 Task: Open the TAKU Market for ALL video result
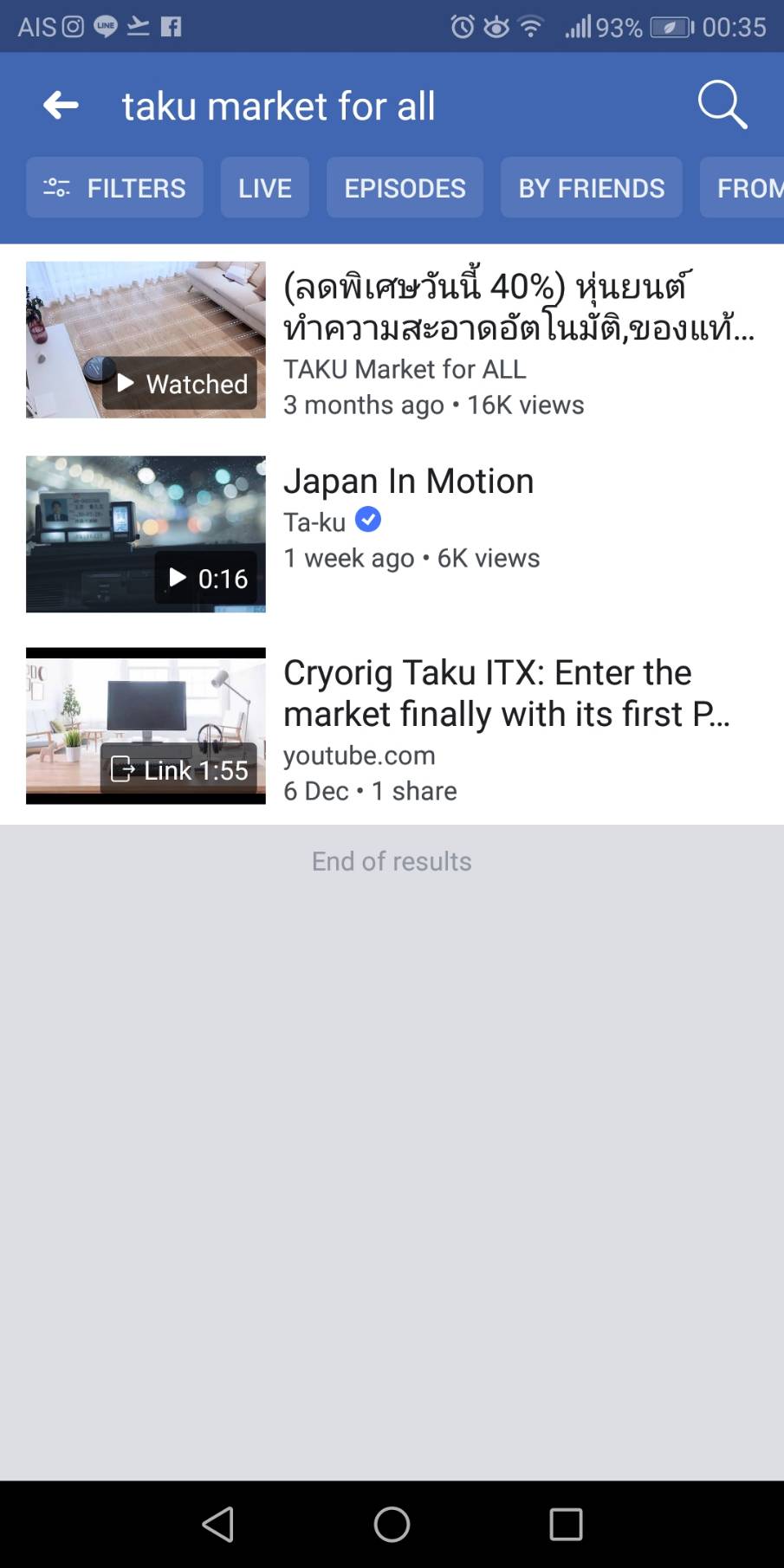pos(146,340)
